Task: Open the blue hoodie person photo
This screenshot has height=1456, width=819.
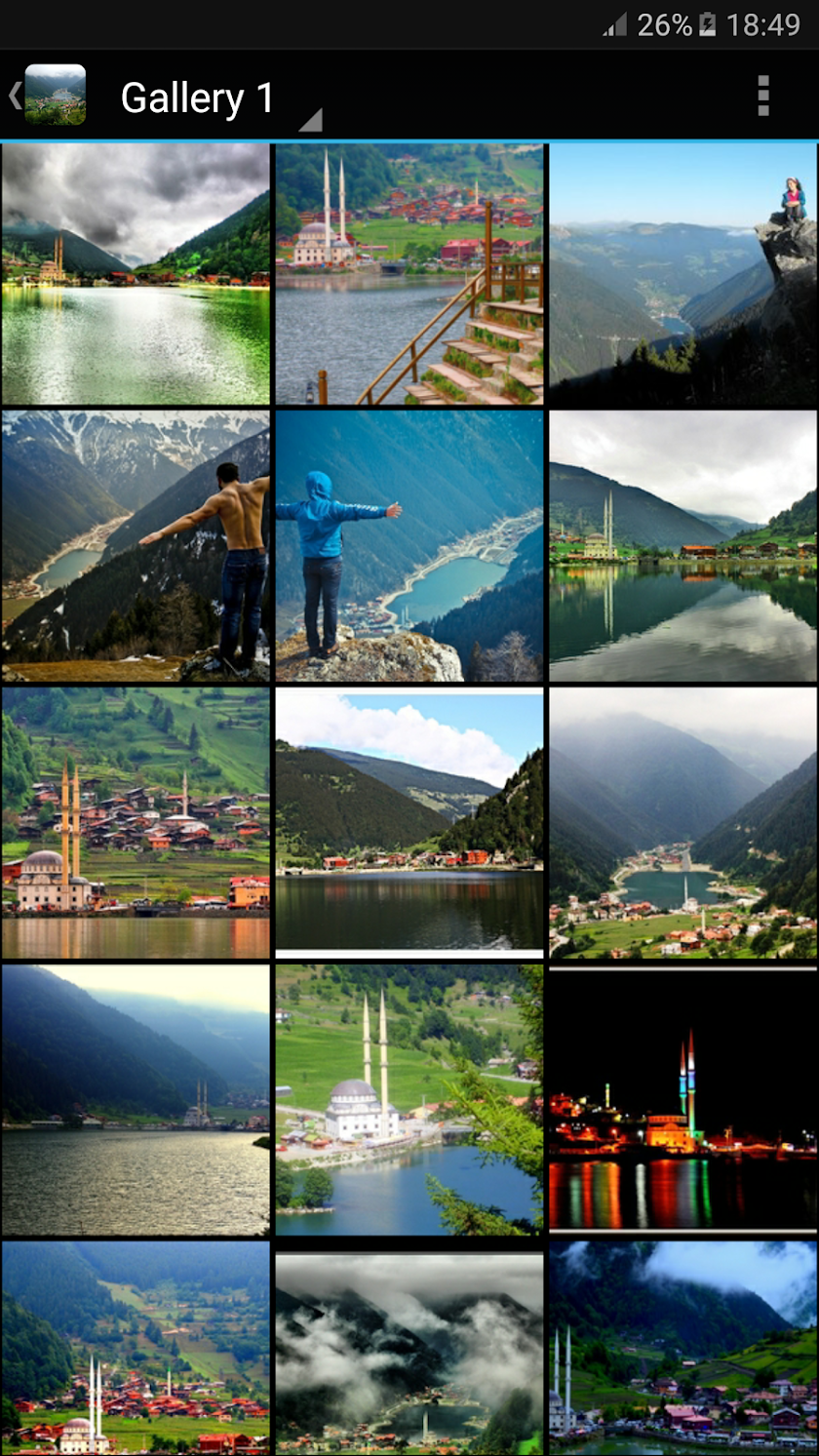Action: [409, 545]
